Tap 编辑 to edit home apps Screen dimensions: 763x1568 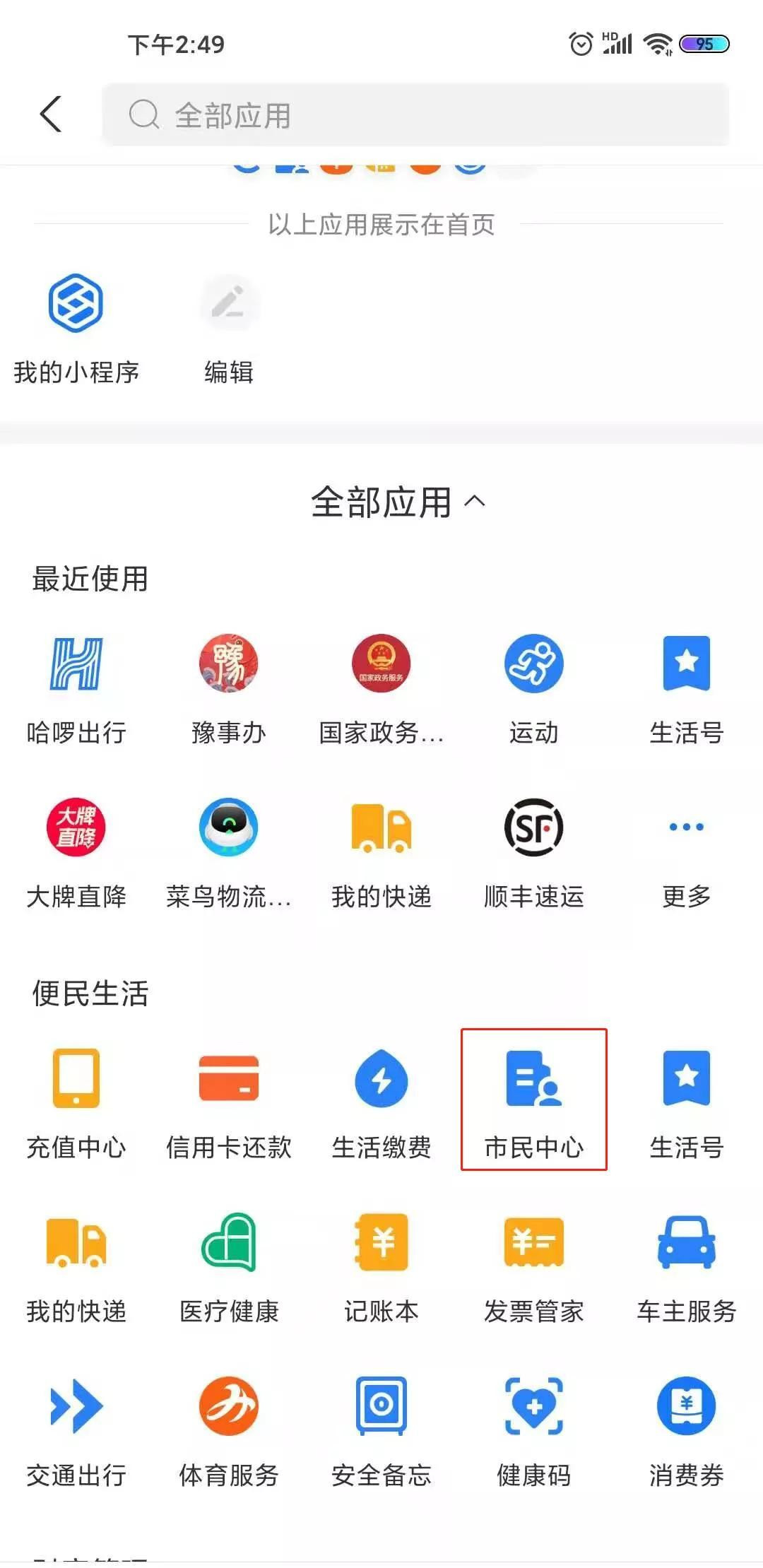[228, 324]
